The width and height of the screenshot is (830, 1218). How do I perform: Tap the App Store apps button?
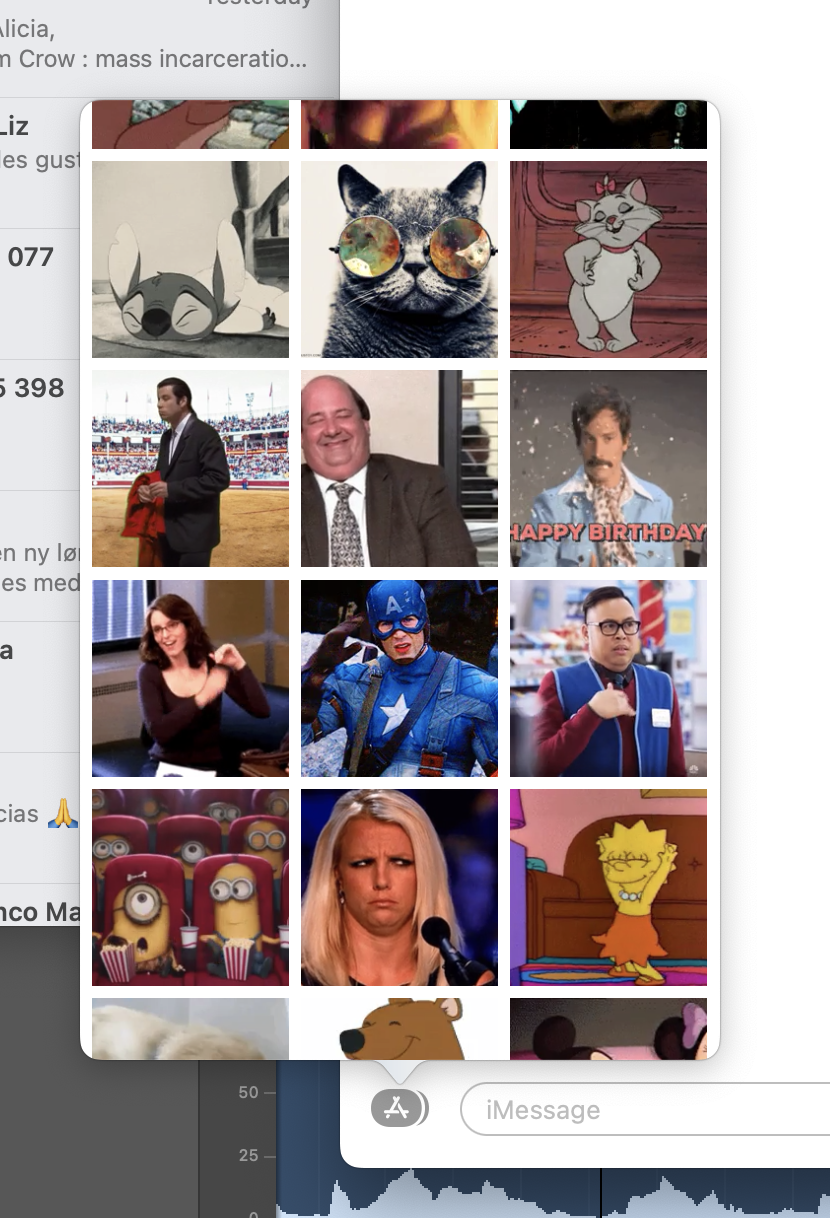398,1108
